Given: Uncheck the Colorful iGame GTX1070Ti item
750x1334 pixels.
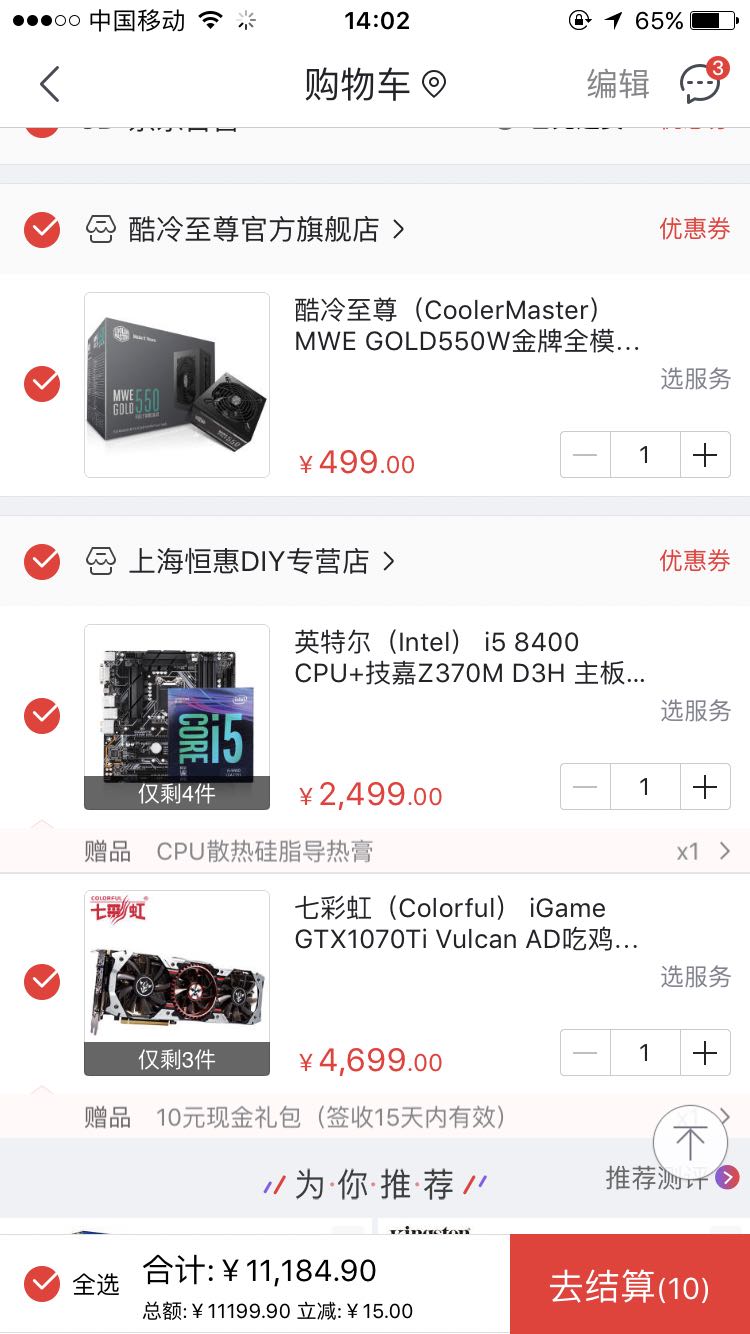Looking at the screenshot, I should click(x=42, y=982).
